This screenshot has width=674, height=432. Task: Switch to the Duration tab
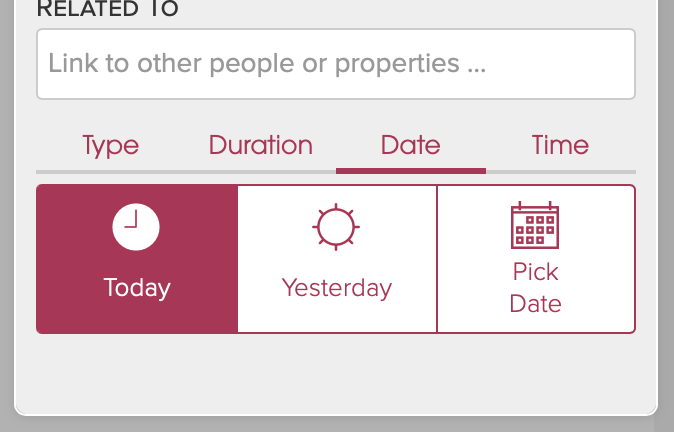261,146
